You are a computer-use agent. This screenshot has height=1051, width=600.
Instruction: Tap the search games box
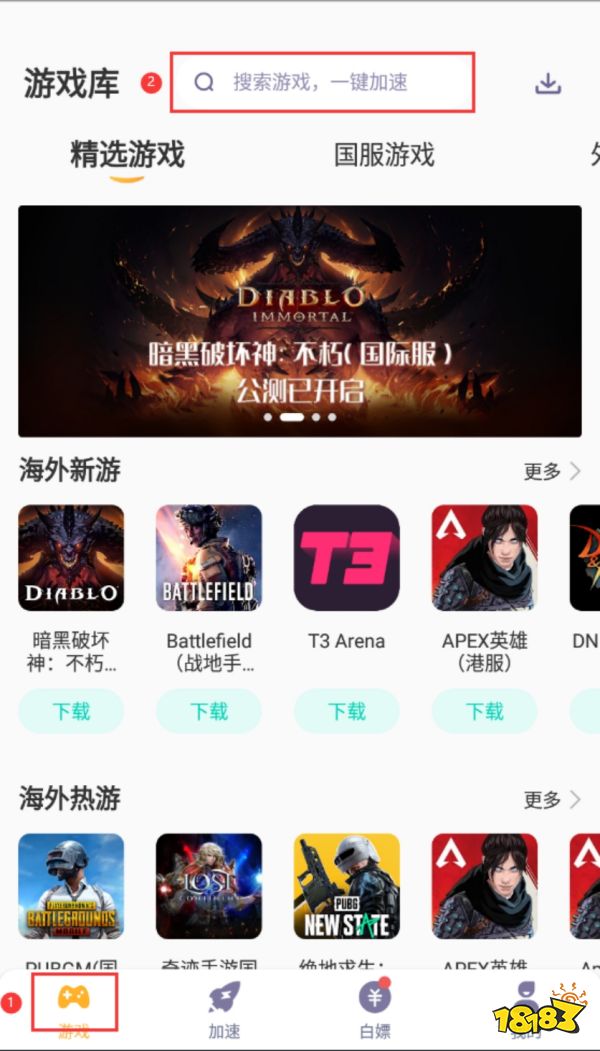tap(320, 82)
